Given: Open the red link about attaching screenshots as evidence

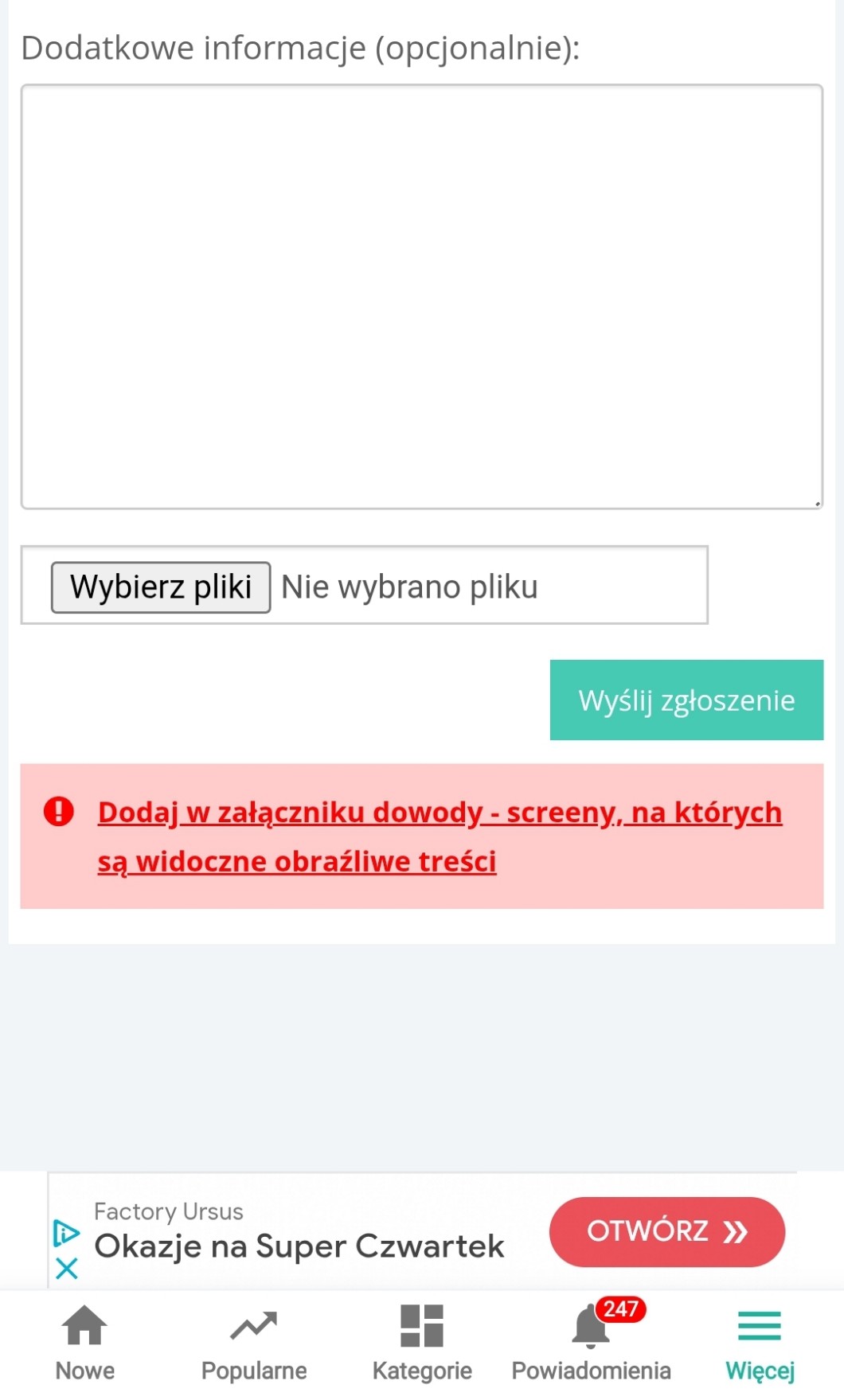Looking at the screenshot, I should [440, 836].
